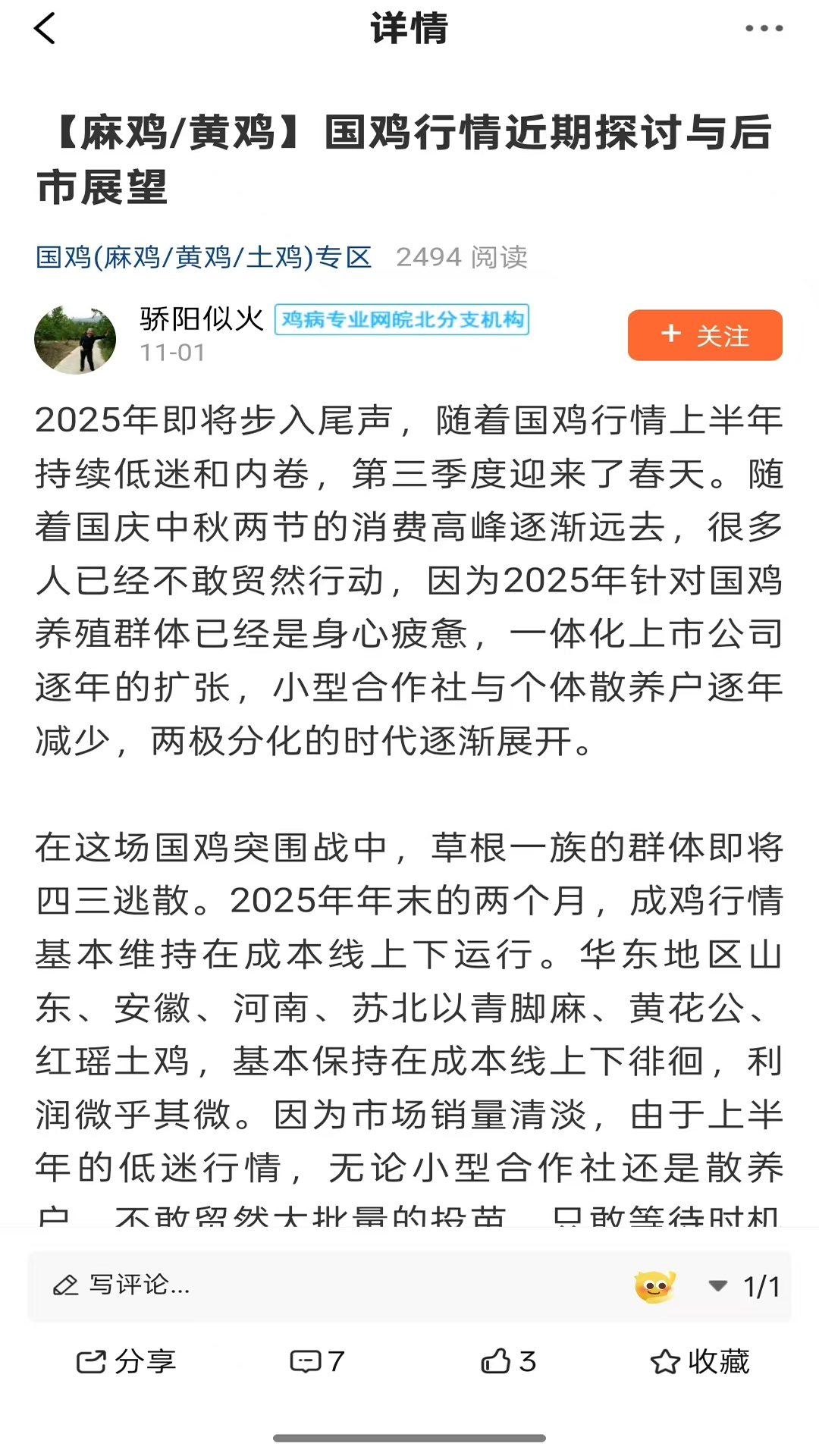Follow 骄阳似火 with the +关注 button
This screenshot has height=1456, width=819.
(704, 334)
